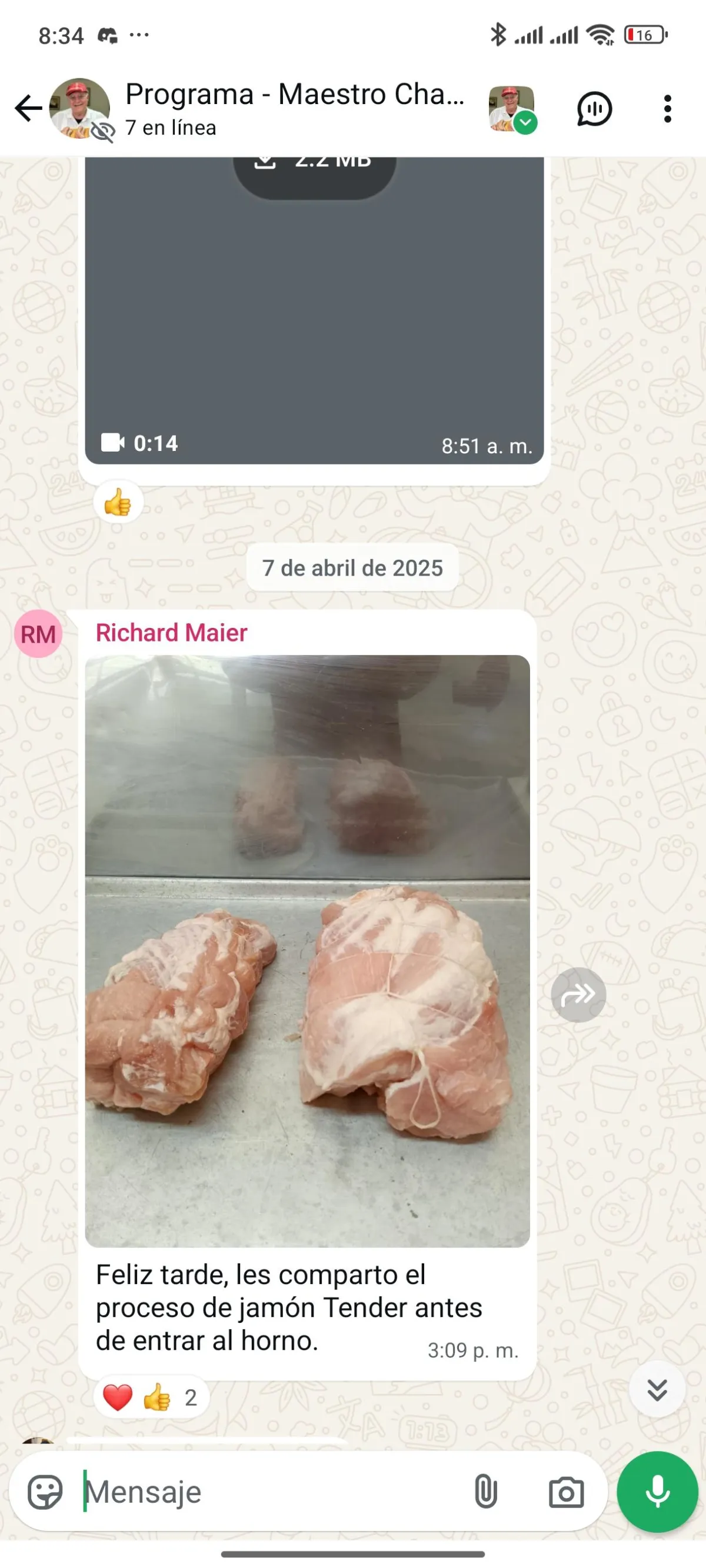Open the voice chat icon in header

[594, 109]
